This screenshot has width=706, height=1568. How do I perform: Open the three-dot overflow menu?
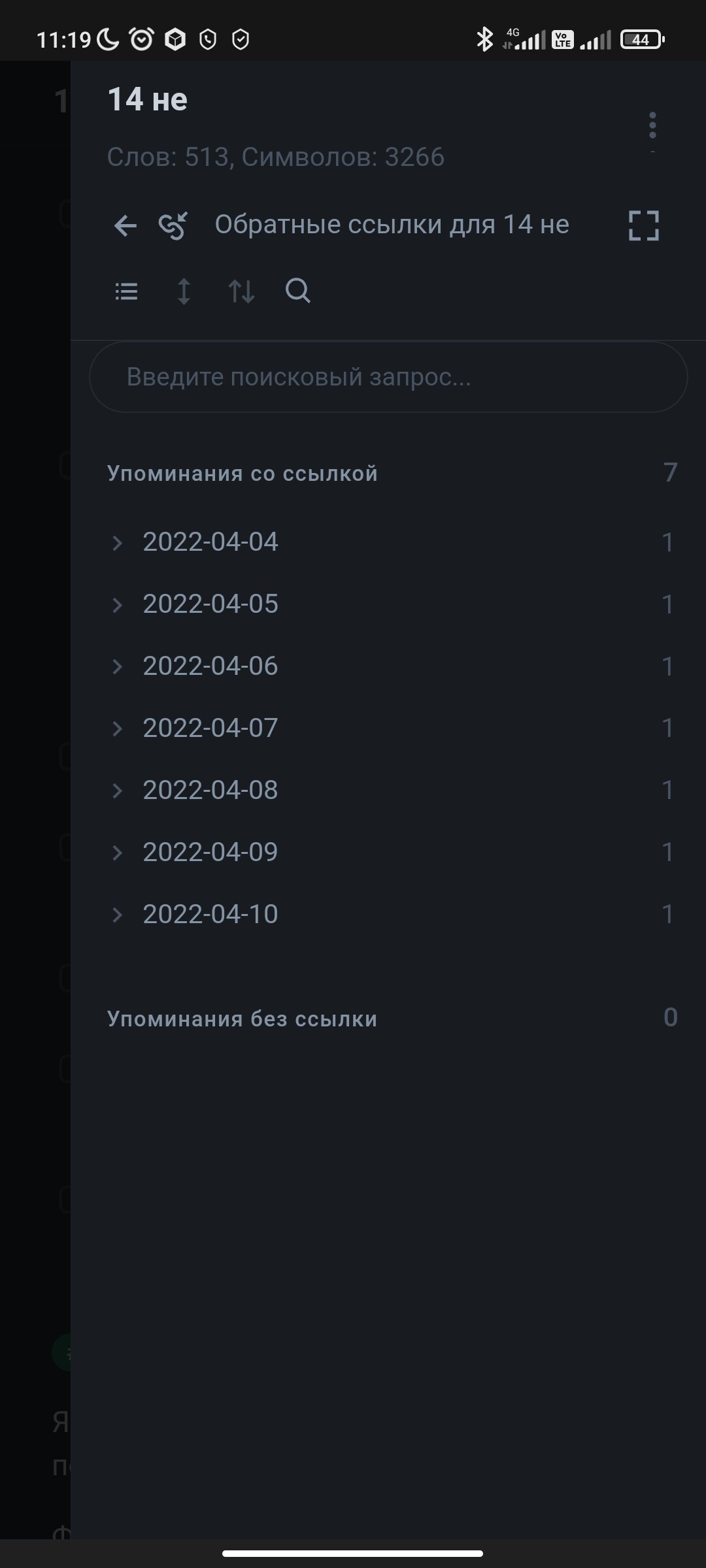click(x=652, y=125)
